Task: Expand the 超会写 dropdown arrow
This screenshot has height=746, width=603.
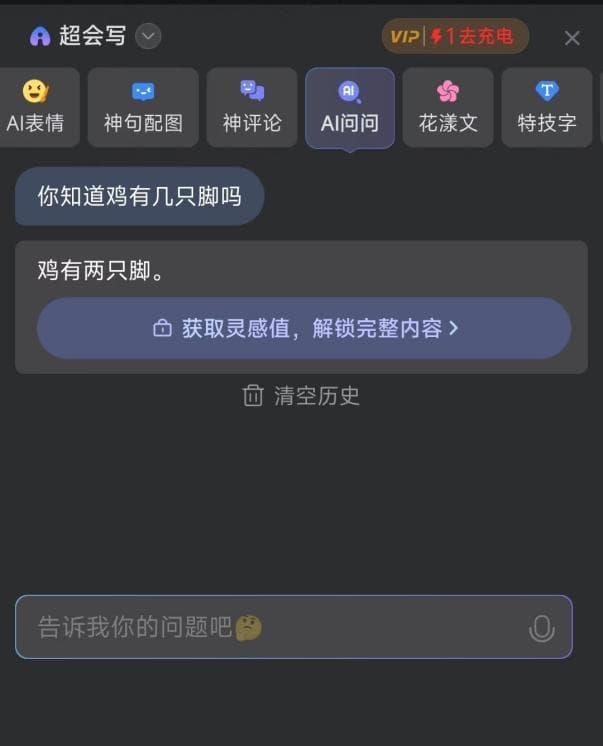Action: [x=148, y=37]
